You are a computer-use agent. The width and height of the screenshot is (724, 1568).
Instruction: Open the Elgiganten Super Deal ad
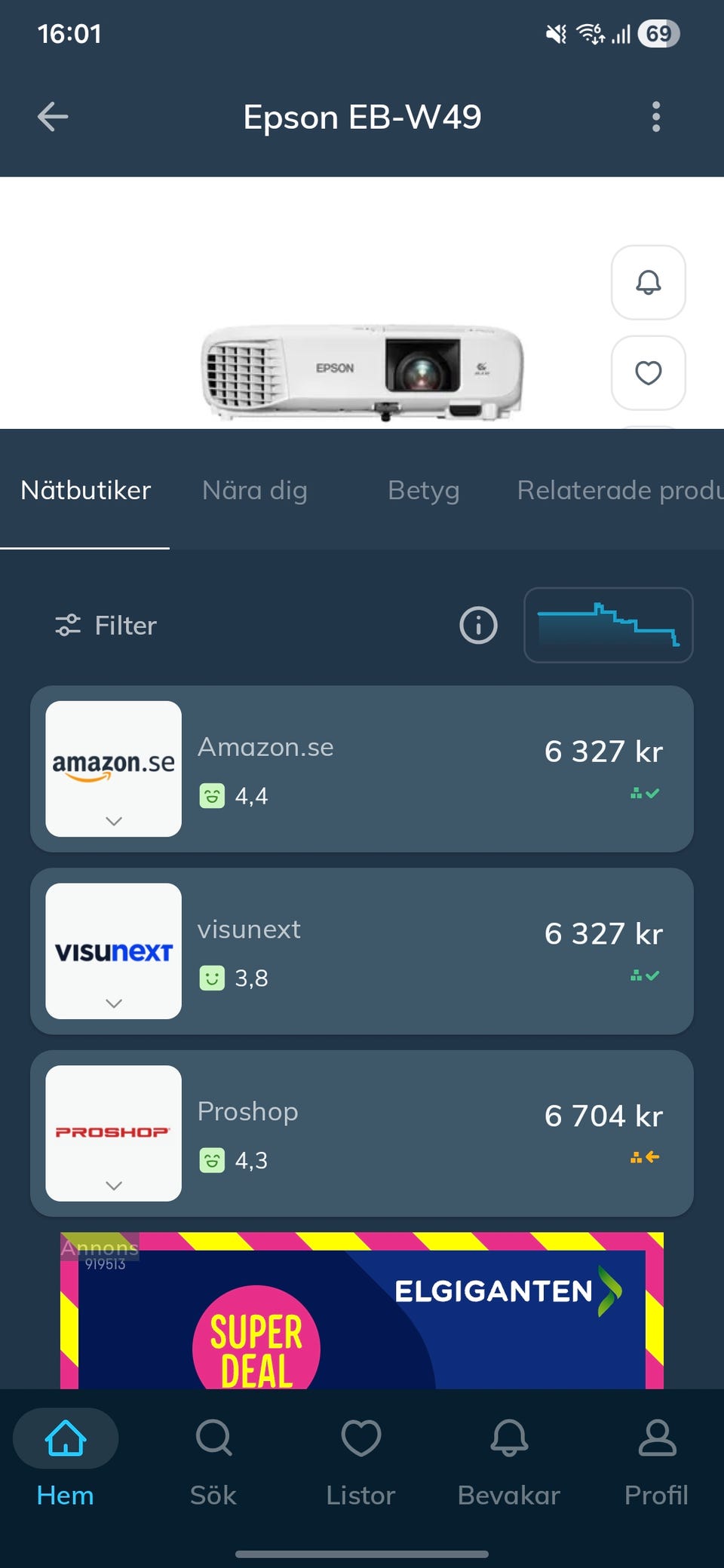click(362, 1312)
